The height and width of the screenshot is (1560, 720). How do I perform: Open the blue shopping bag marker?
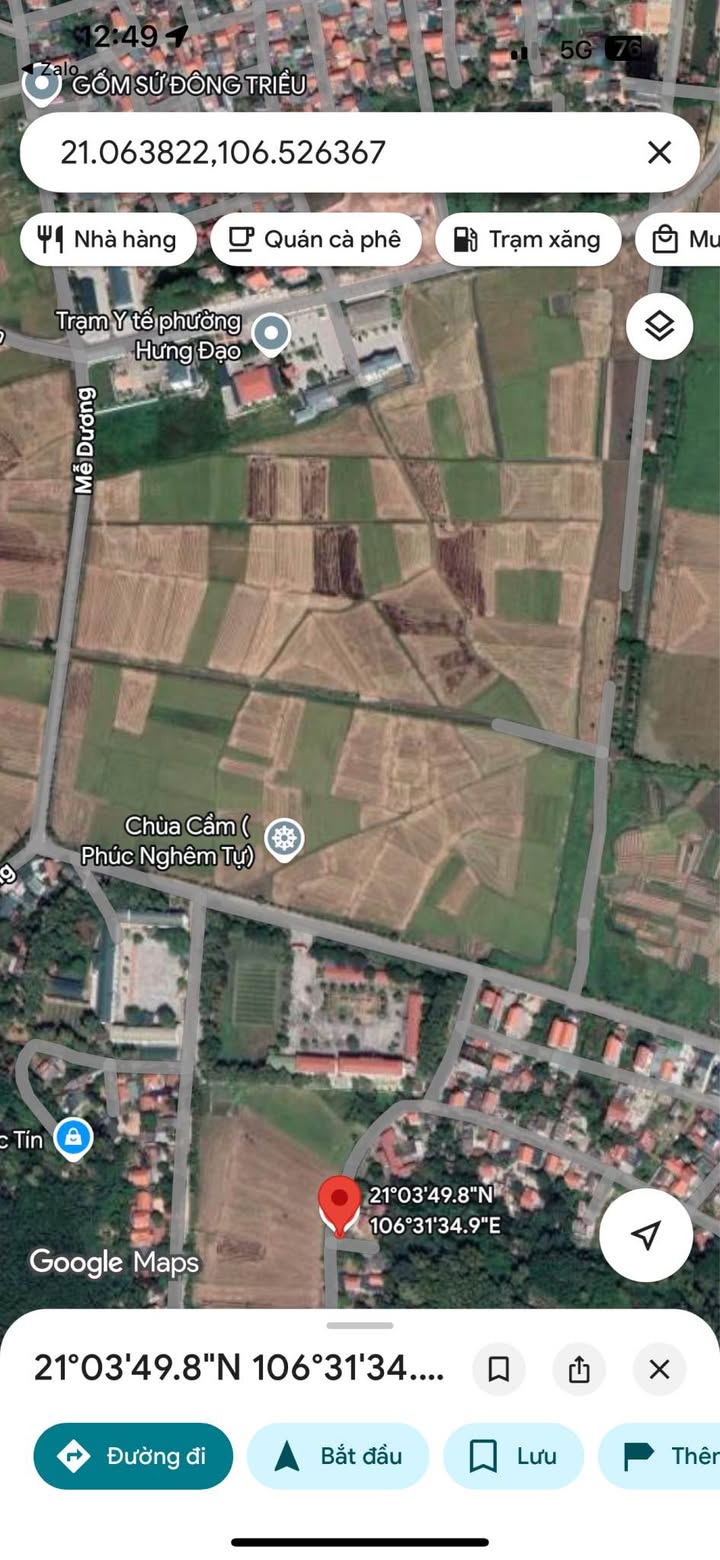73,1138
